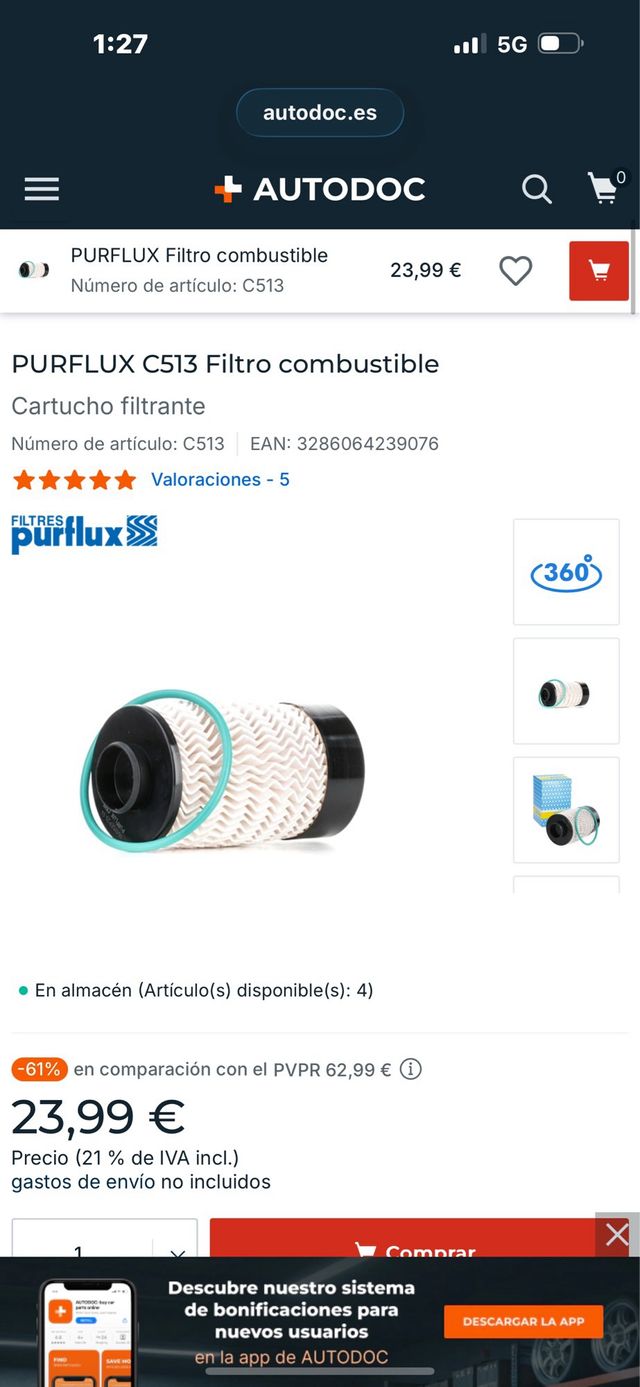Image resolution: width=640 pixels, height=1387 pixels.
Task: Tap the Comprar buy button
Action: click(415, 1245)
